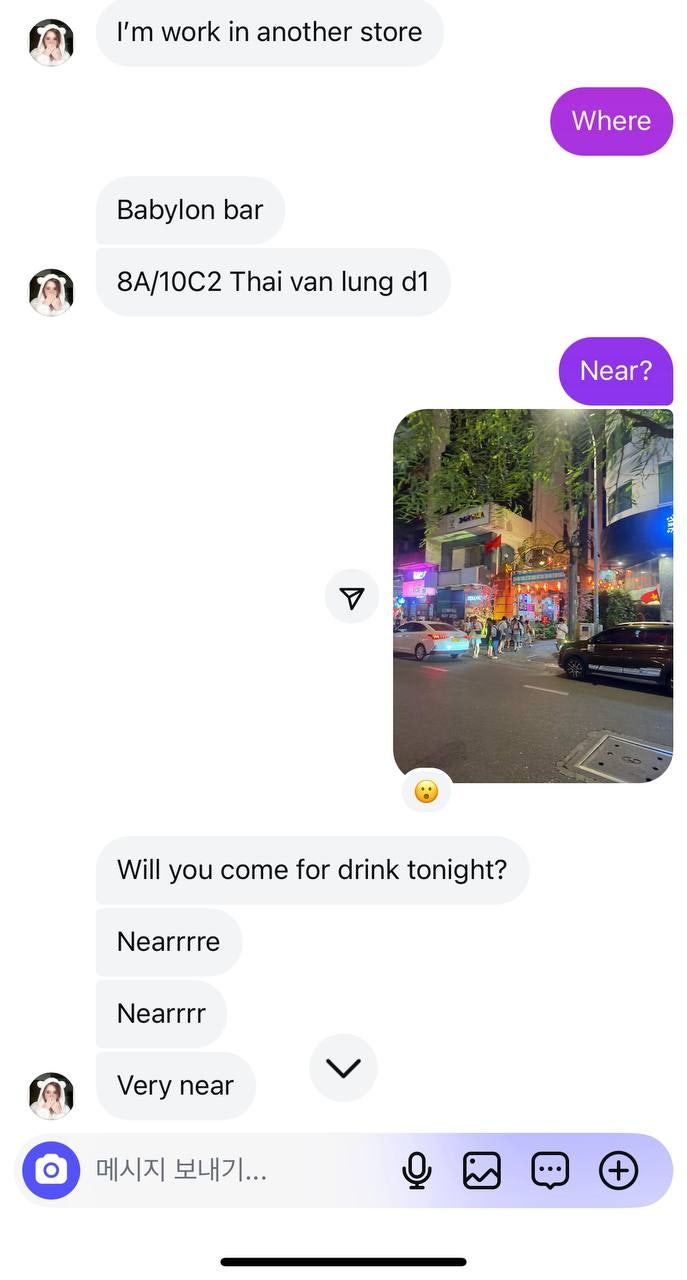Open the camera from message bar
687x1280 pixels.
(51, 1170)
